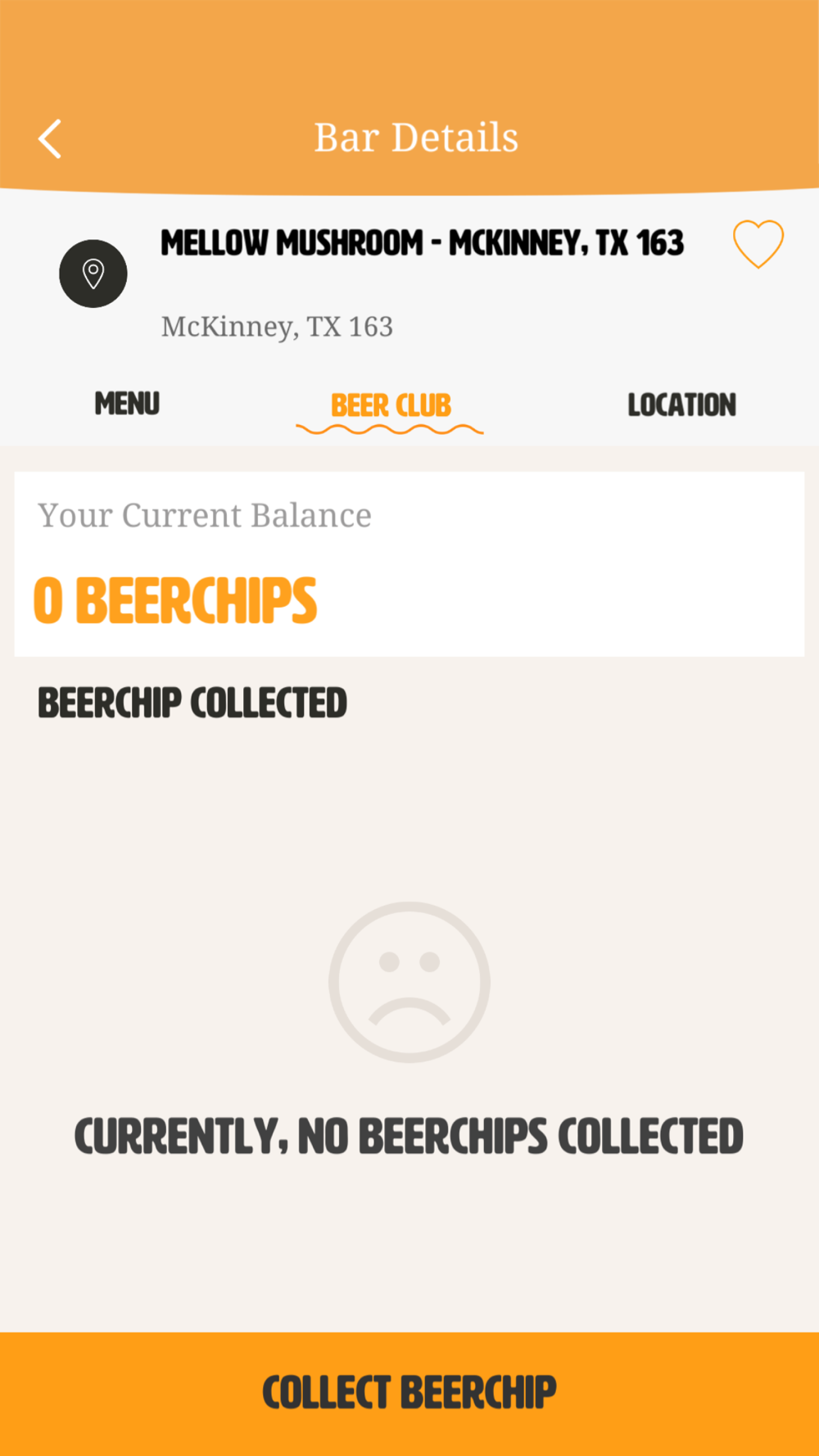Open the Location tab

(x=681, y=405)
